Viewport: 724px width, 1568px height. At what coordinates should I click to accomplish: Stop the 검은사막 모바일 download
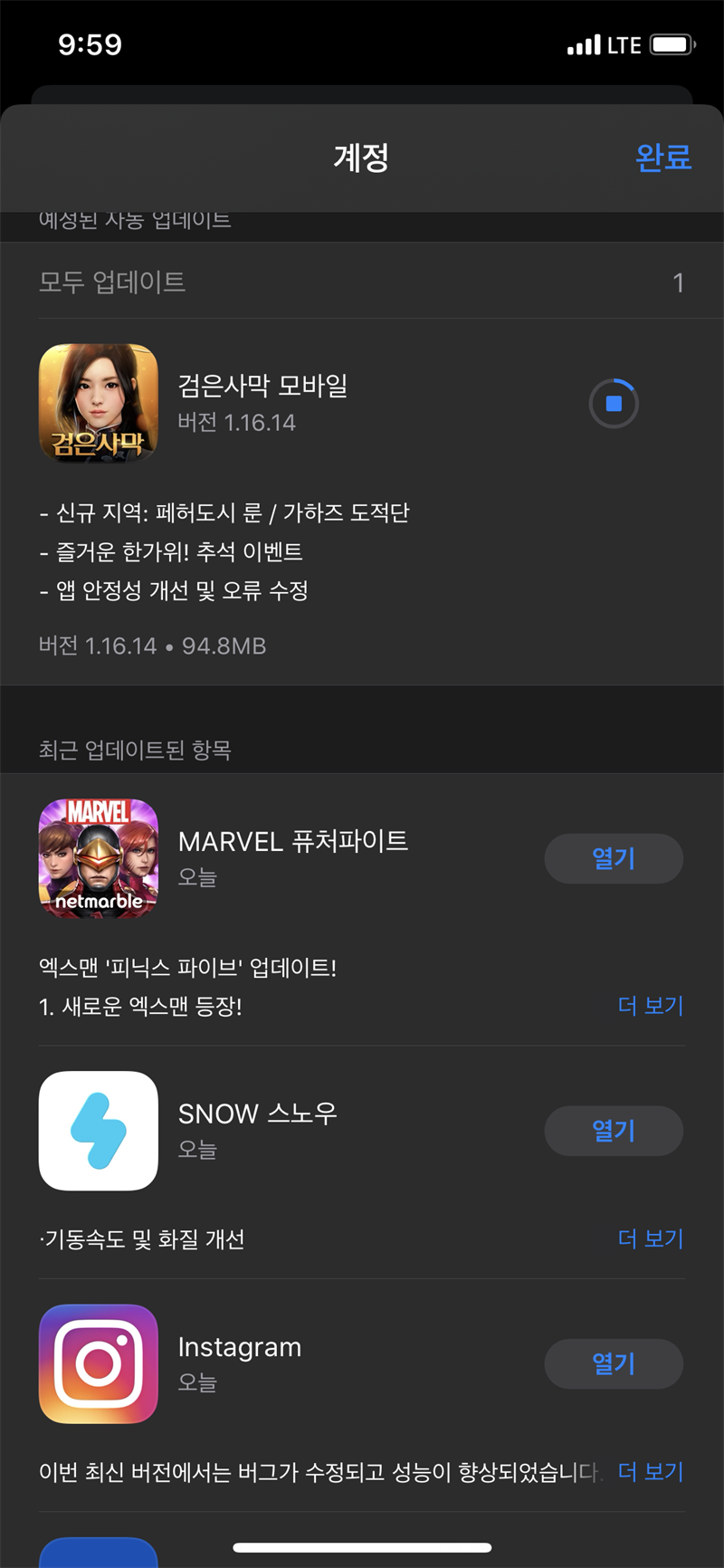click(x=614, y=404)
